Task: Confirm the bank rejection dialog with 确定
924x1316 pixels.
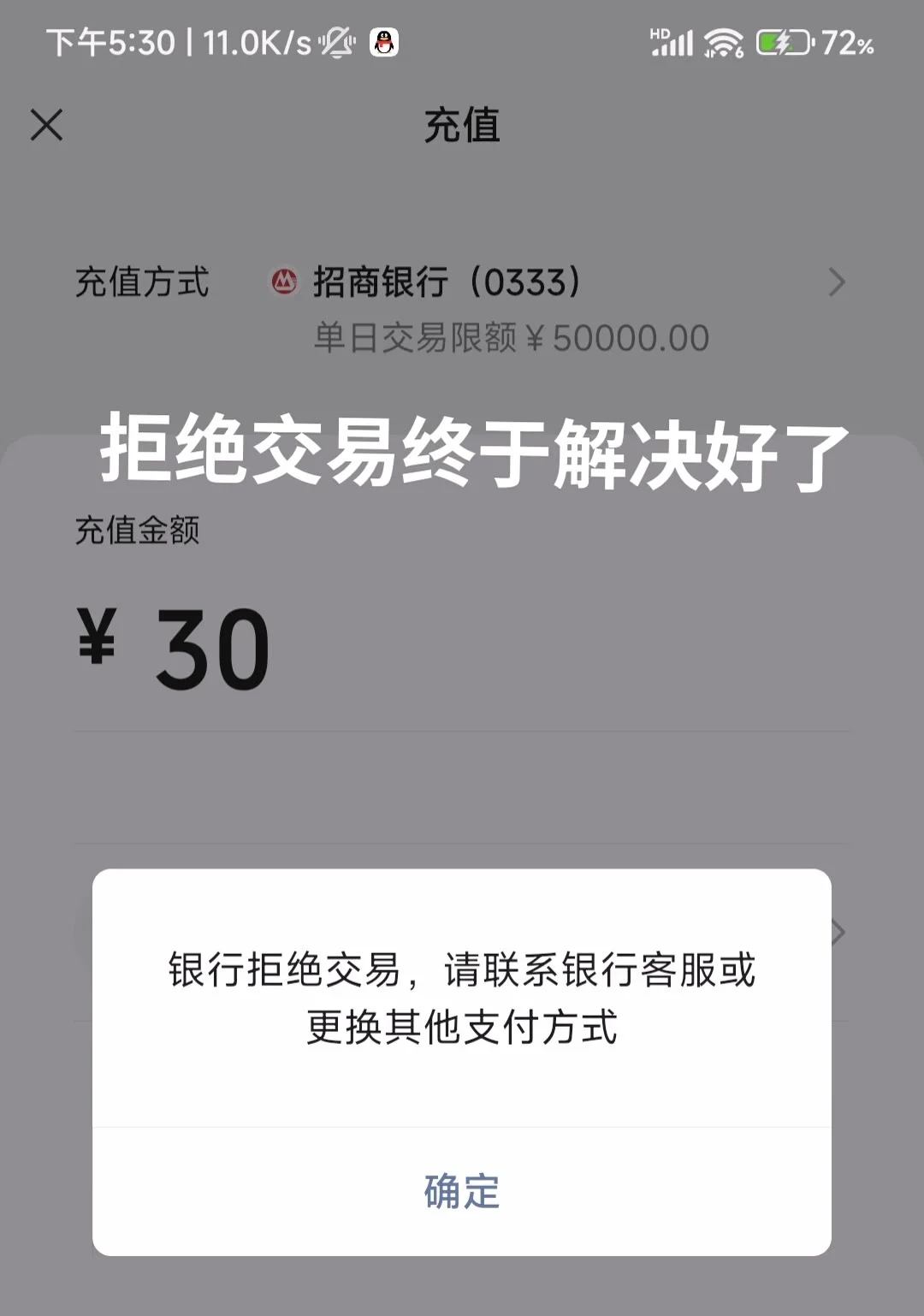Action: (461, 1190)
